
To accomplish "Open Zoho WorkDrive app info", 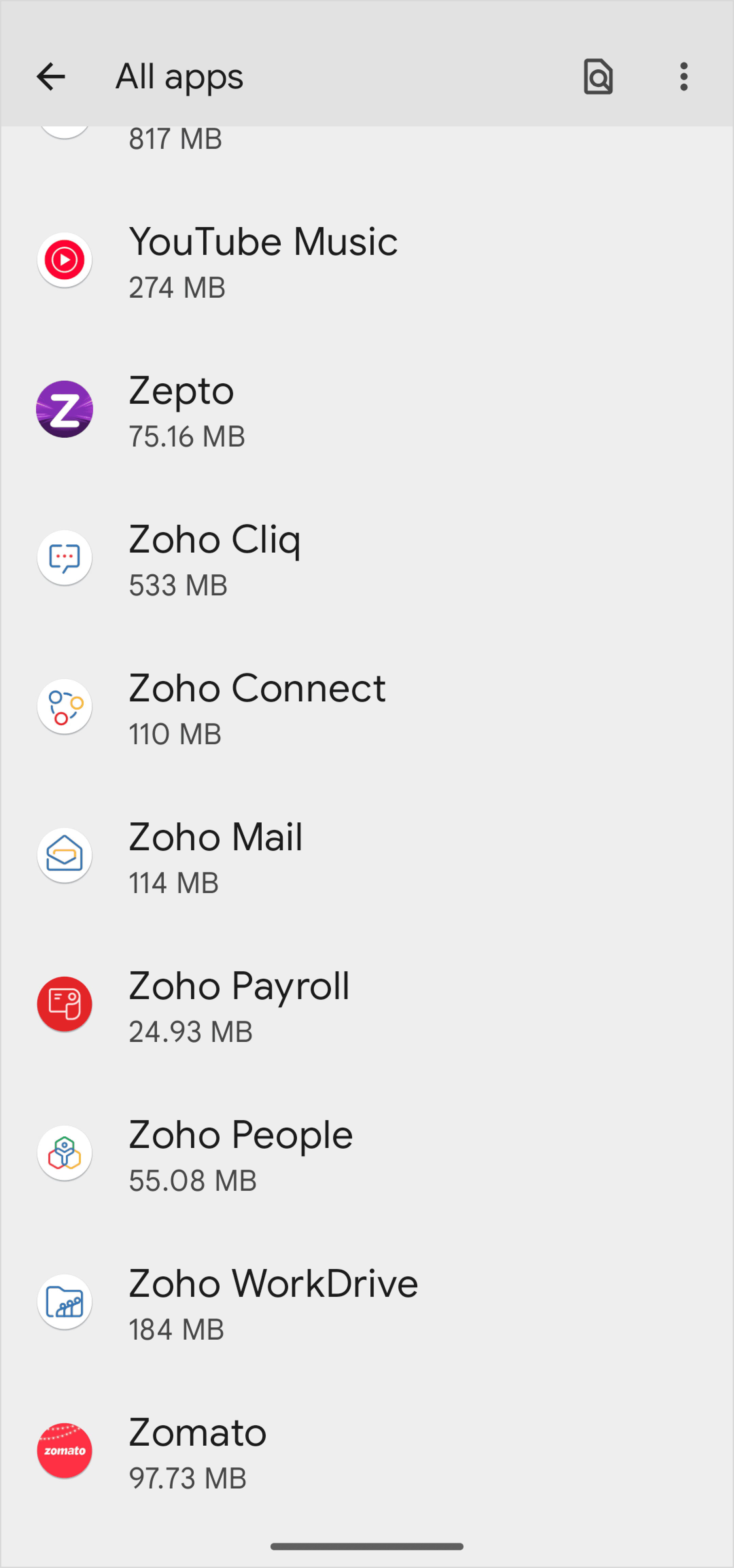I will click(x=367, y=1303).
